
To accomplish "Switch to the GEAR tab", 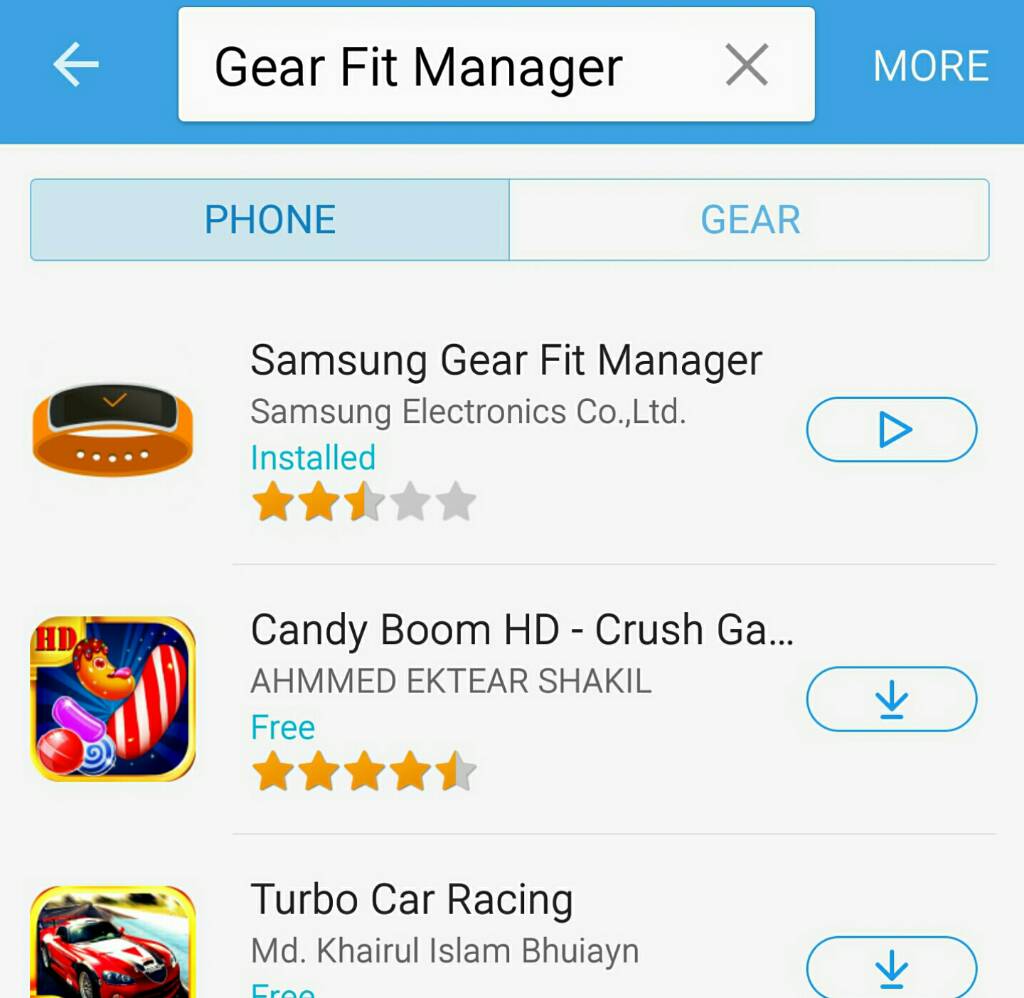I will pos(750,220).
